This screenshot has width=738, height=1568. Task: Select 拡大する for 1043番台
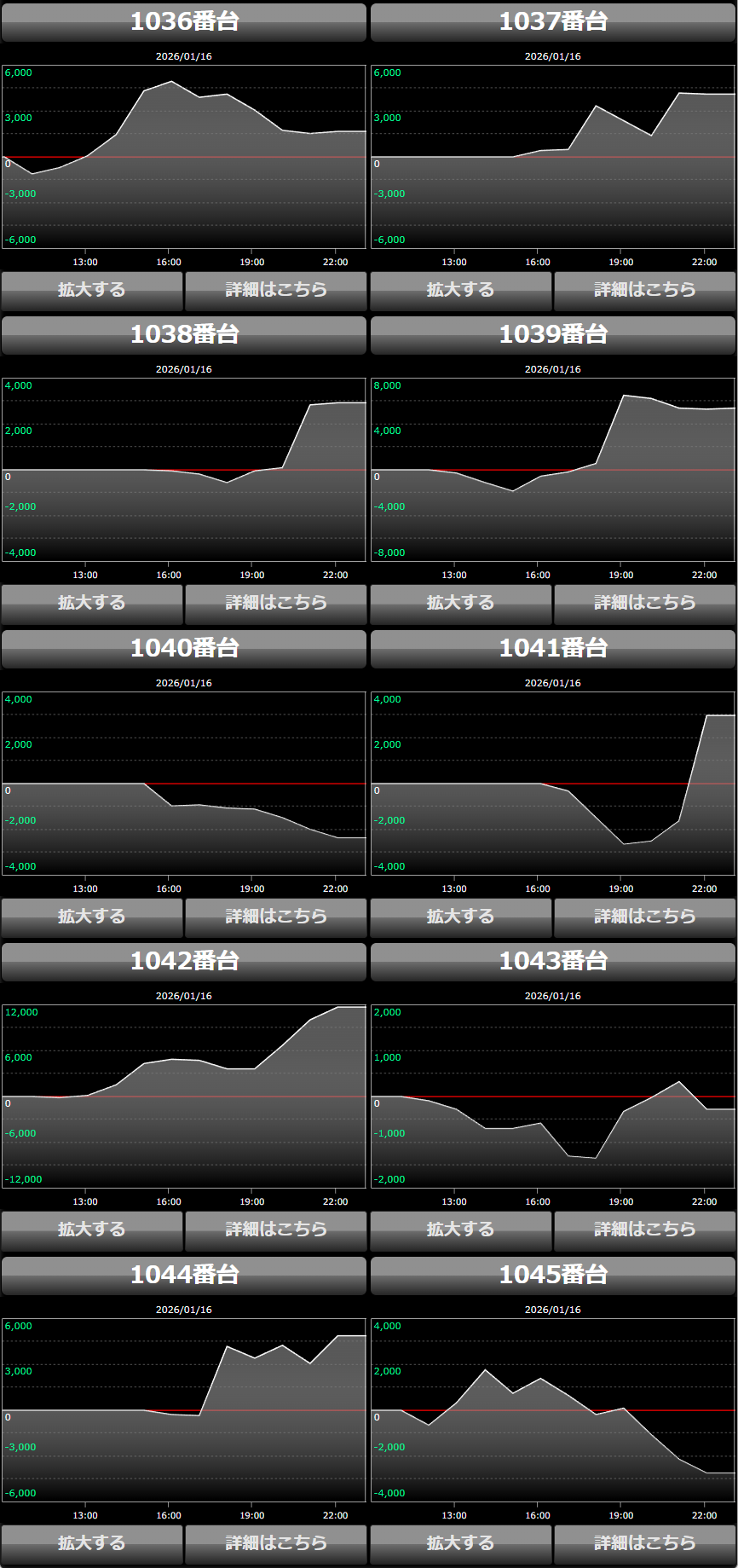point(461,1230)
